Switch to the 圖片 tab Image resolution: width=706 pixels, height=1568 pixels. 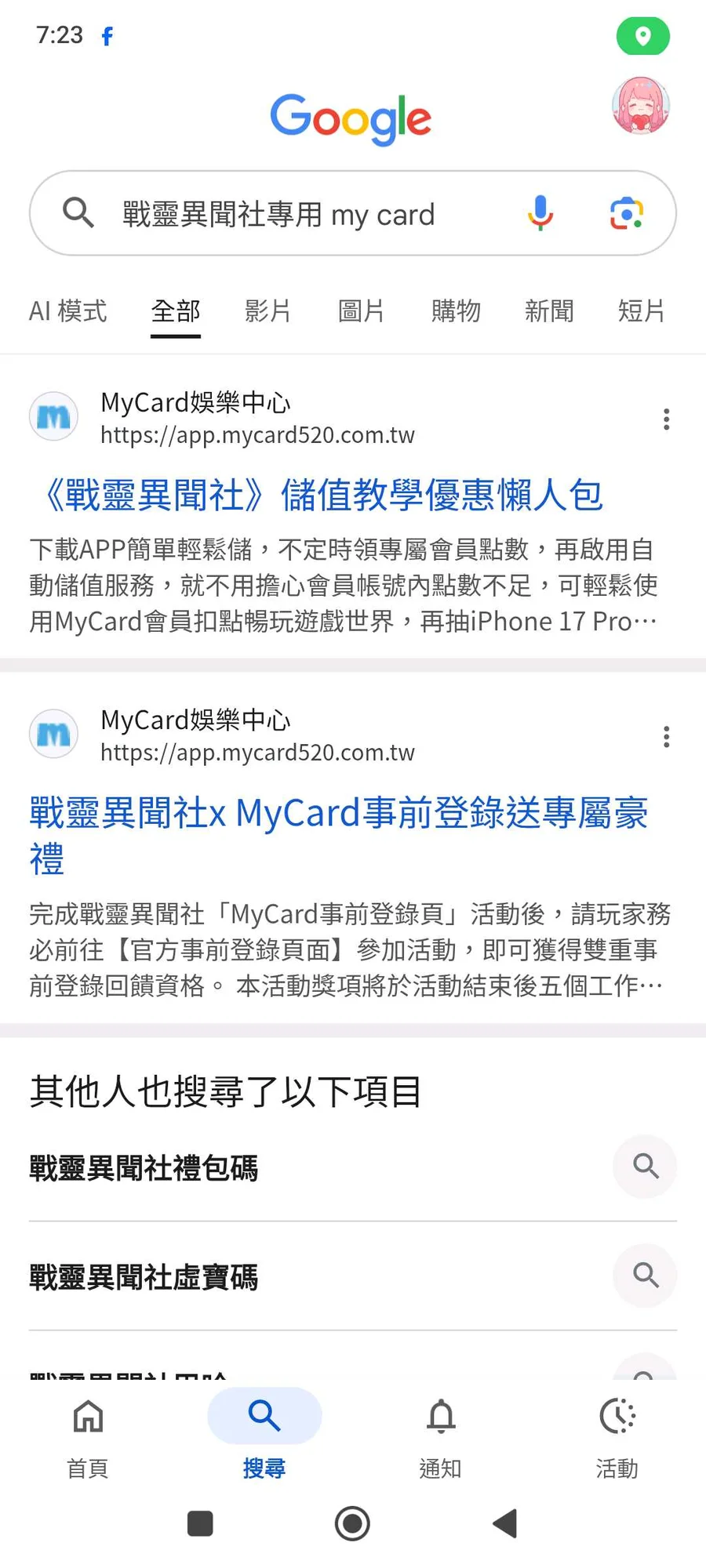pyautogui.click(x=361, y=311)
